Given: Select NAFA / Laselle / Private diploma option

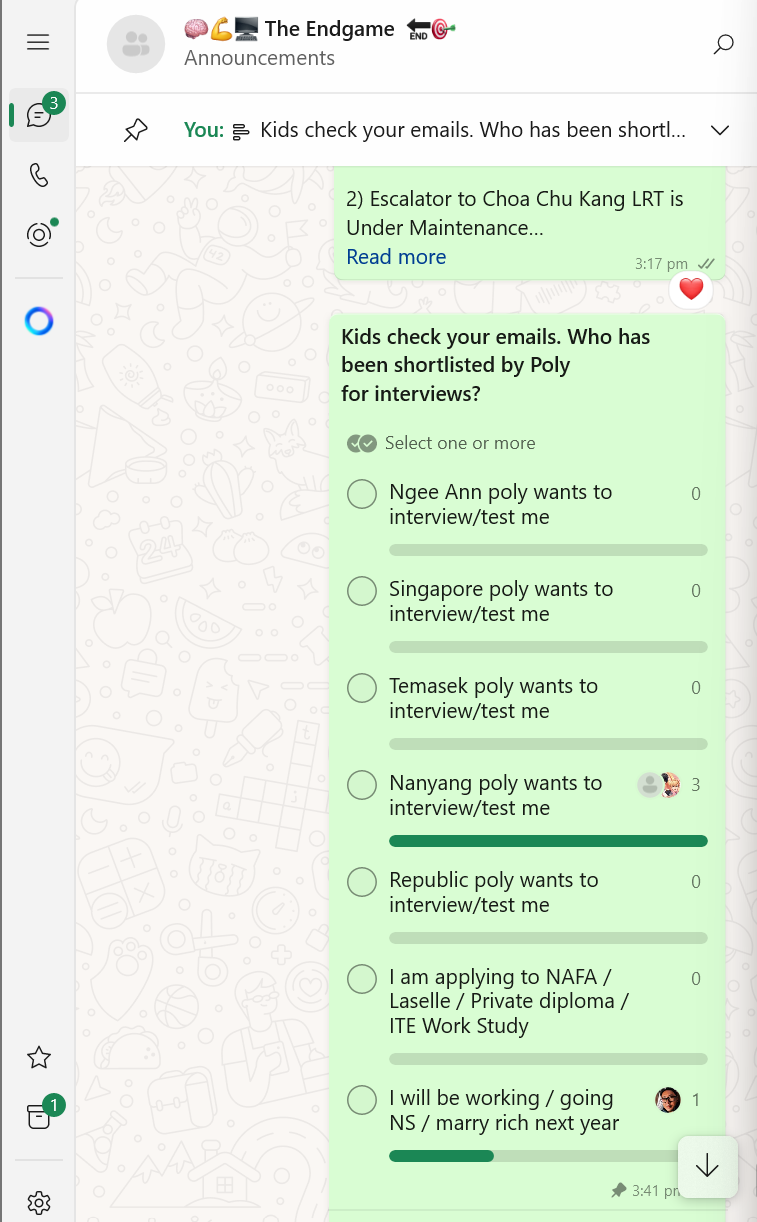Looking at the screenshot, I should pos(361,979).
